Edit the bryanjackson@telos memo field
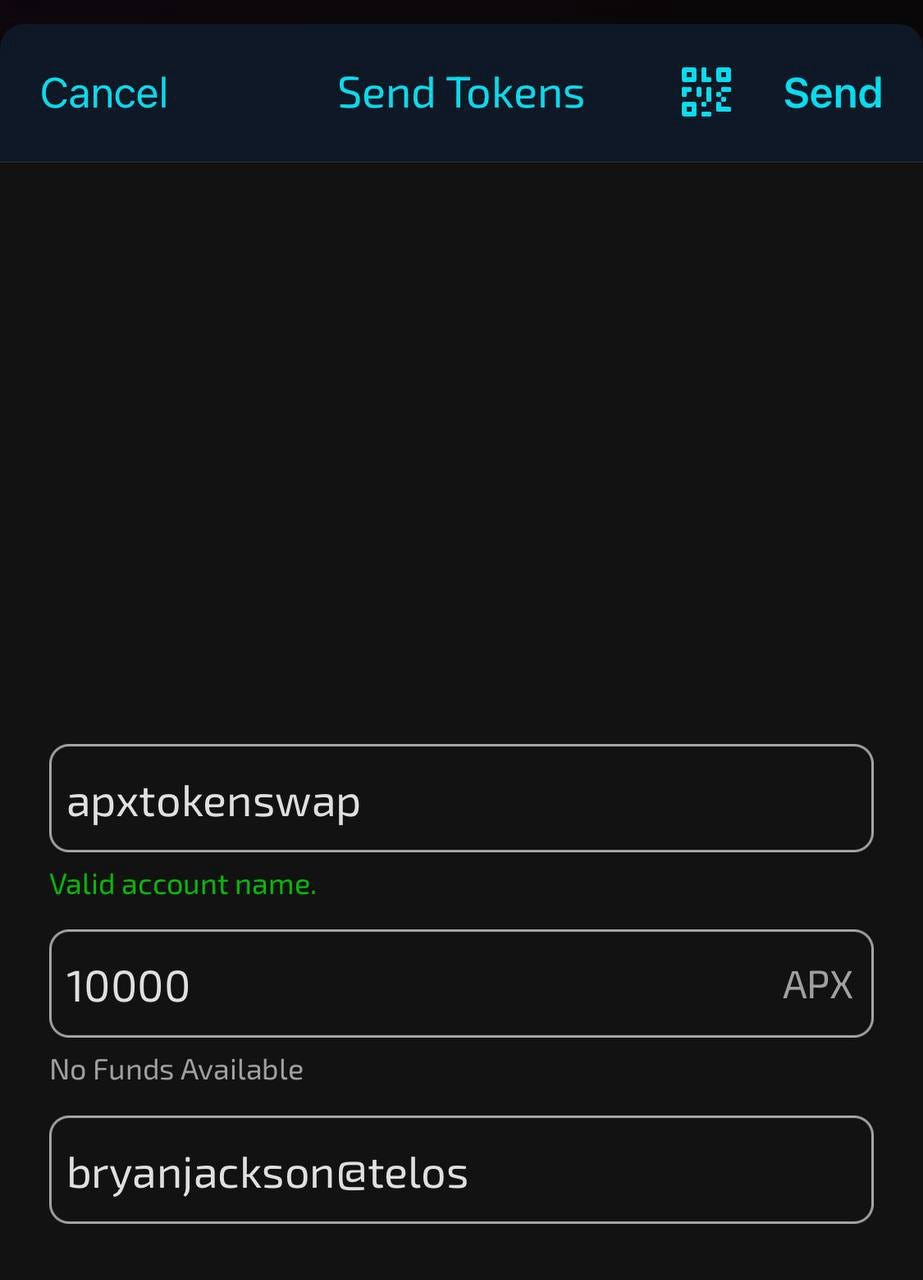The image size is (923, 1280). click(x=461, y=1170)
